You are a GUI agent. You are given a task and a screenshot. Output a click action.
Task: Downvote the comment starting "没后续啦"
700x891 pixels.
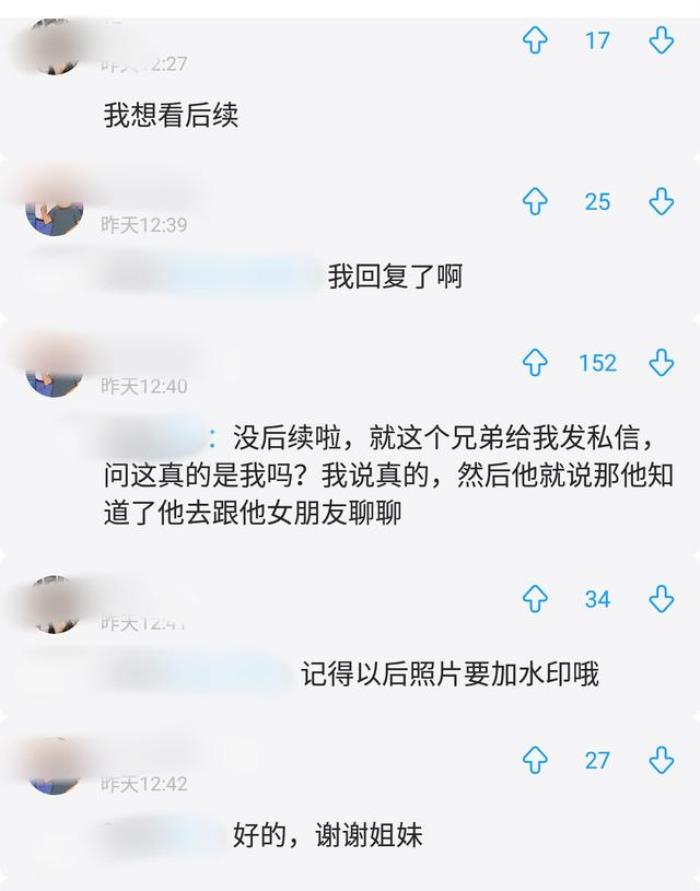661,363
